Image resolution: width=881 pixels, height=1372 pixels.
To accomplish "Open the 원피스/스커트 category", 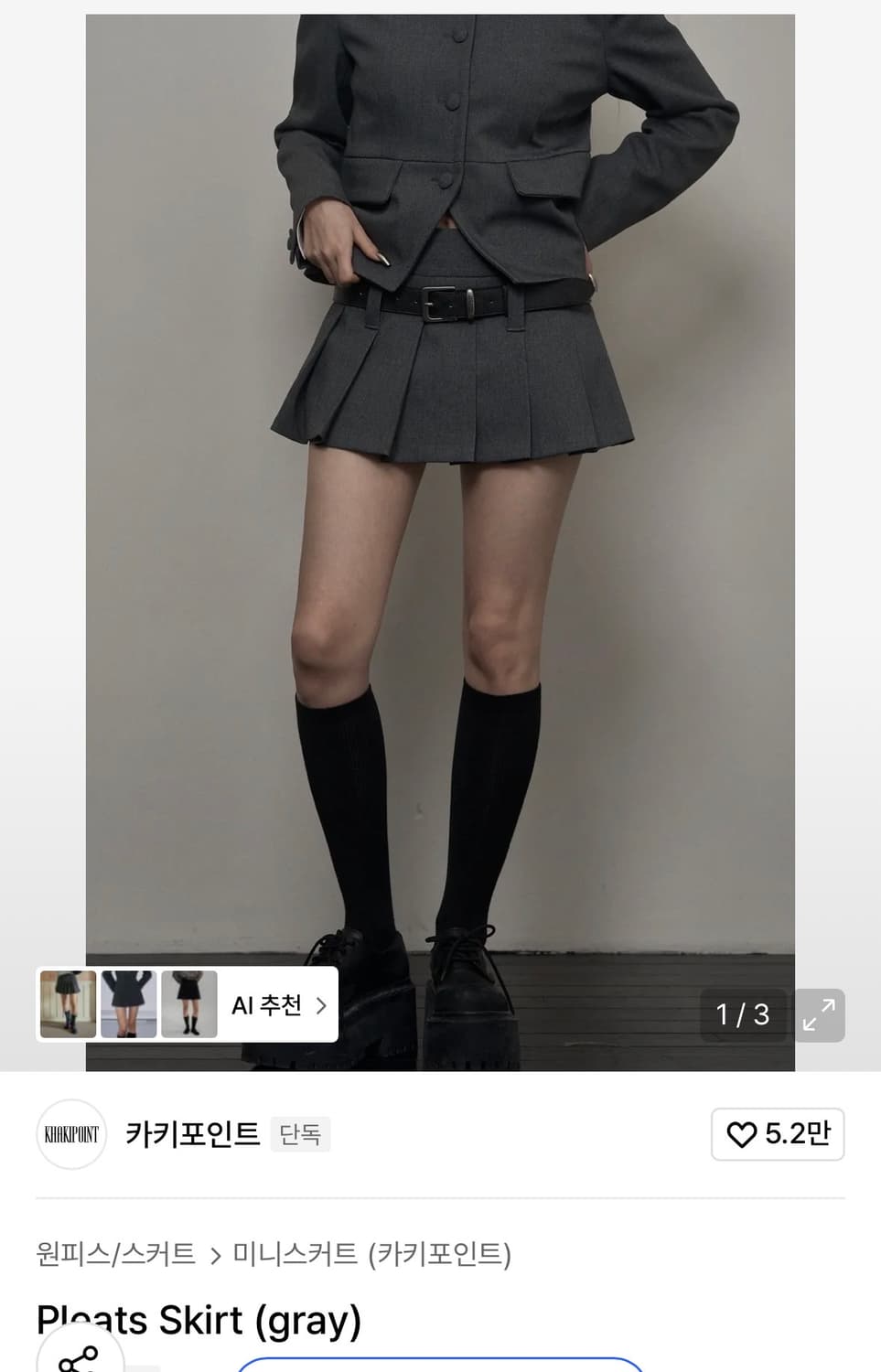I will click(116, 1257).
